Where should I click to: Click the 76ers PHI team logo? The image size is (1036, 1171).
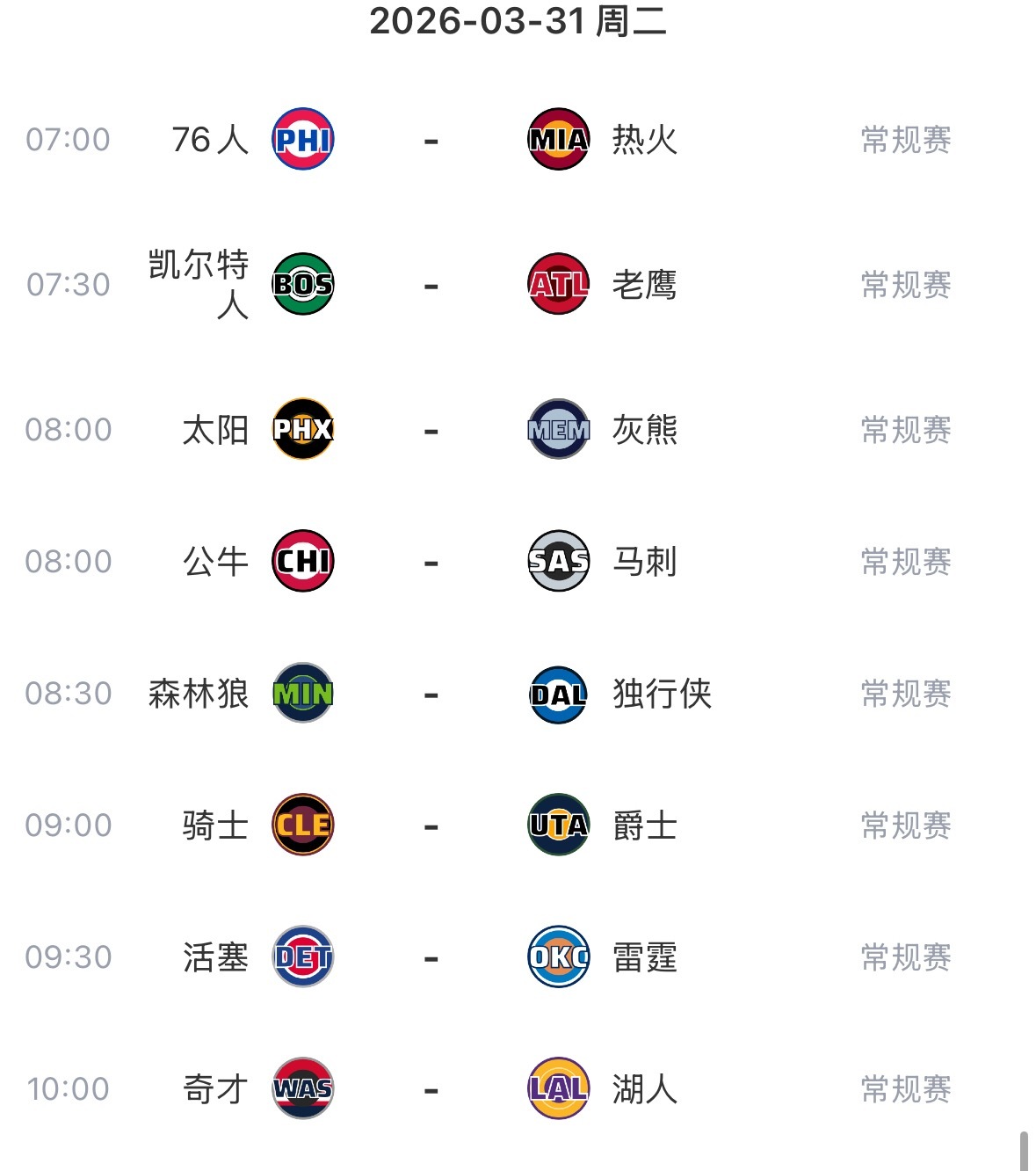(302, 138)
